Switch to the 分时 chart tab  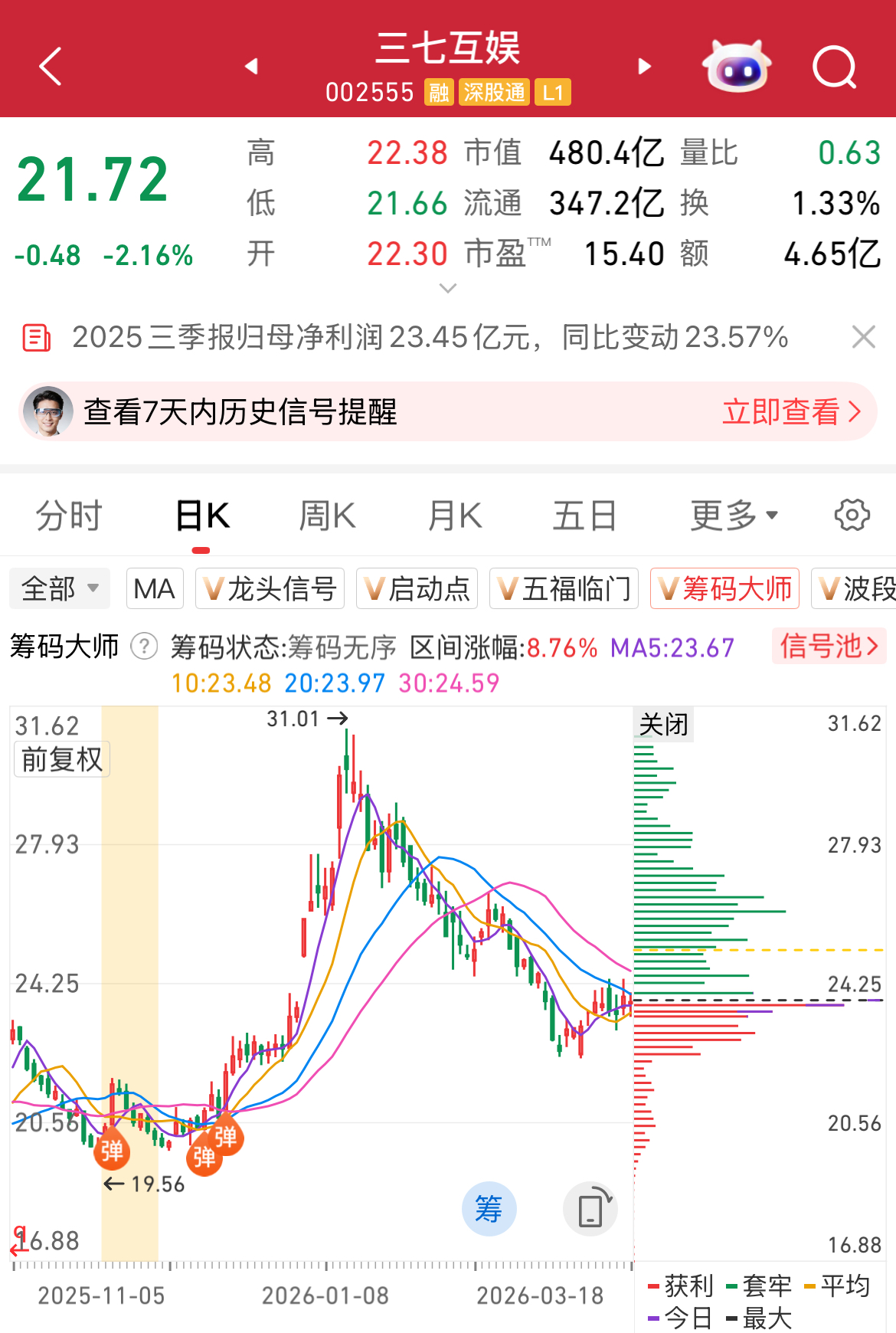pyautogui.click(x=69, y=516)
